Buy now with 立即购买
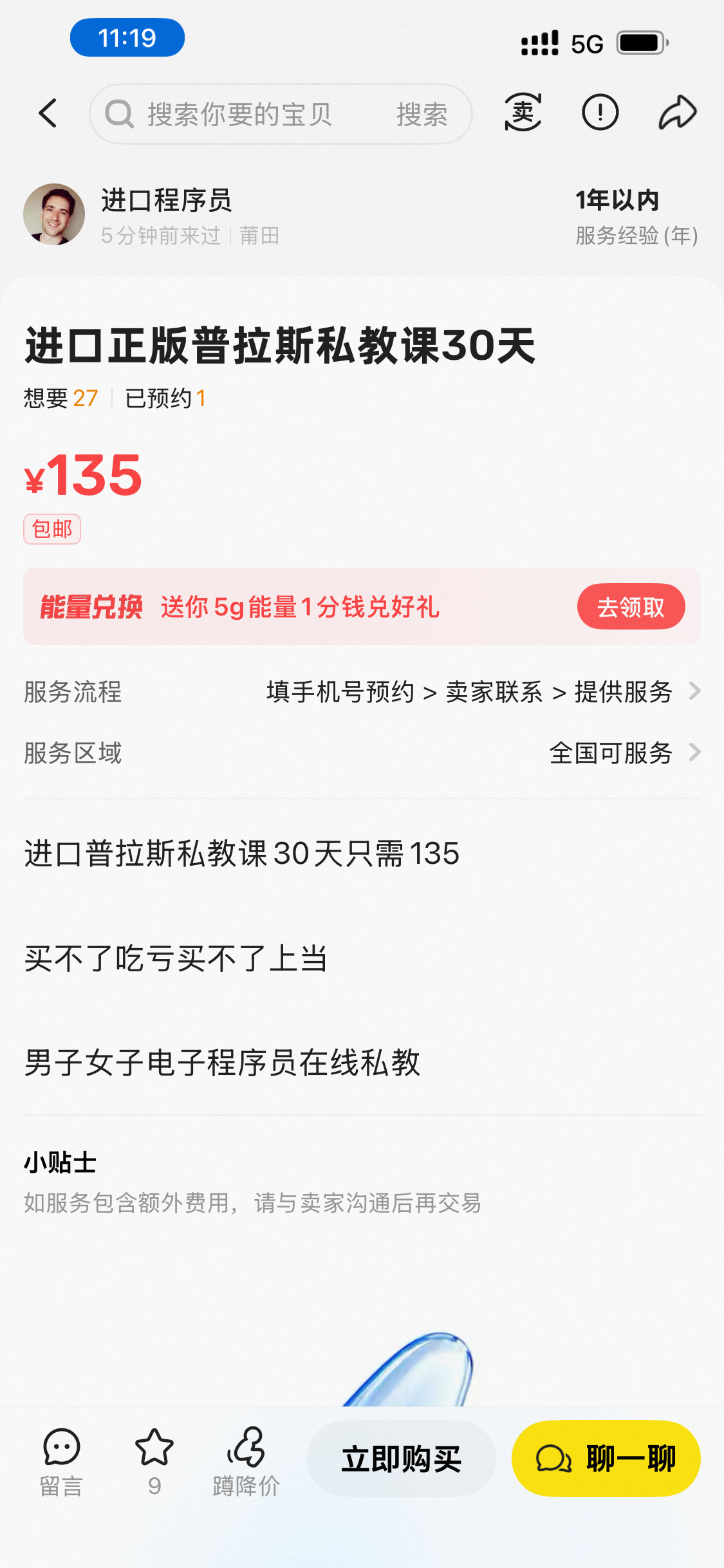 [402, 1459]
